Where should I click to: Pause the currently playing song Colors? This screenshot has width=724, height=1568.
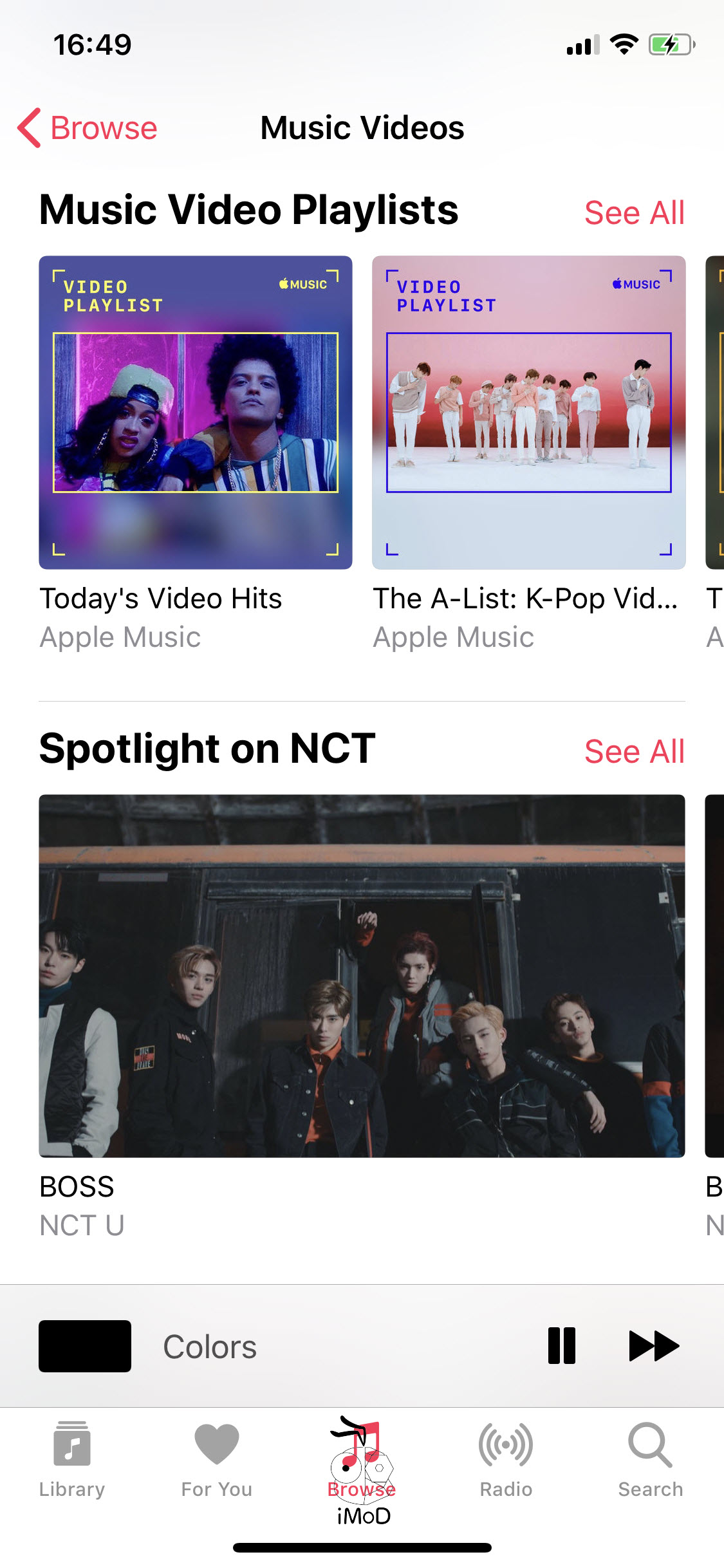tap(562, 1345)
